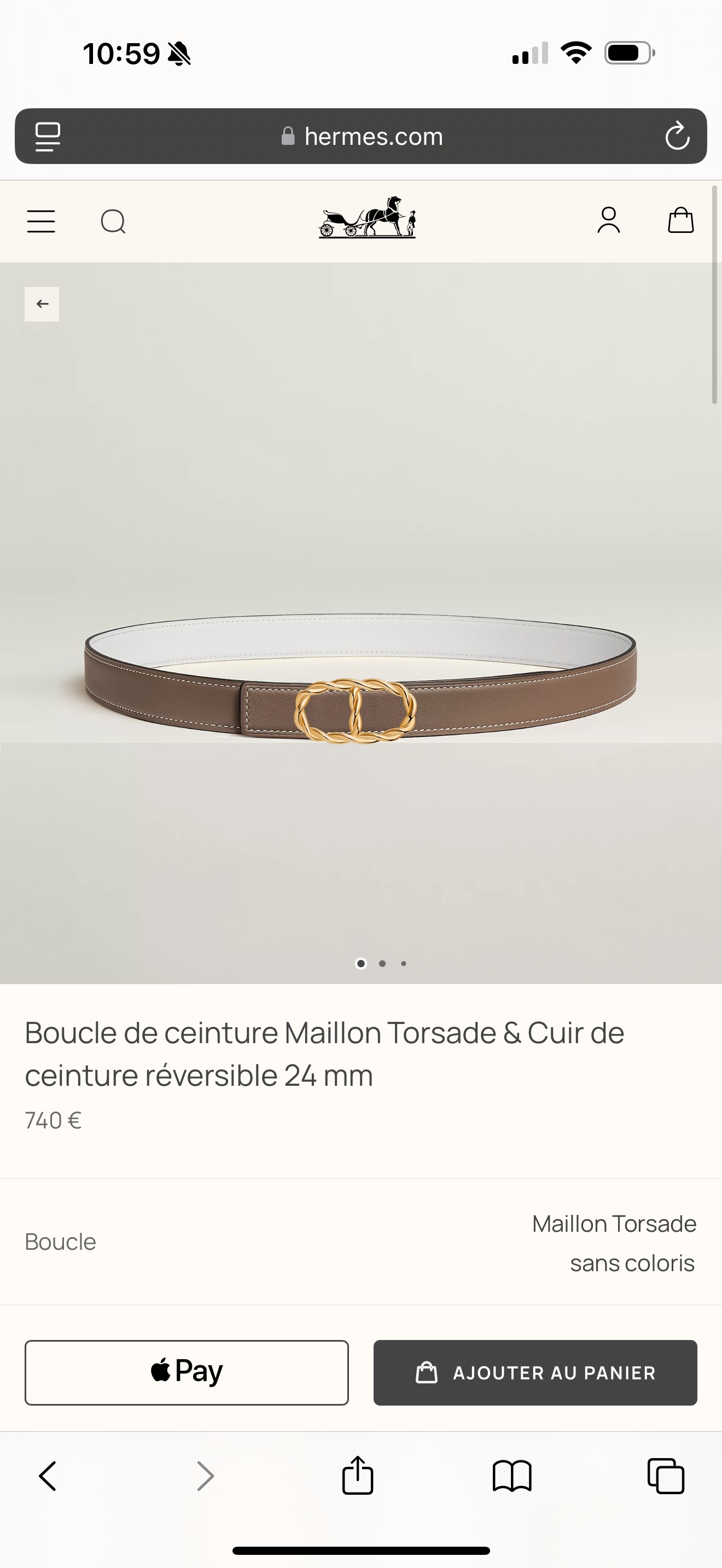Open the account profile icon
The width and height of the screenshot is (722, 1568).
(x=608, y=220)
